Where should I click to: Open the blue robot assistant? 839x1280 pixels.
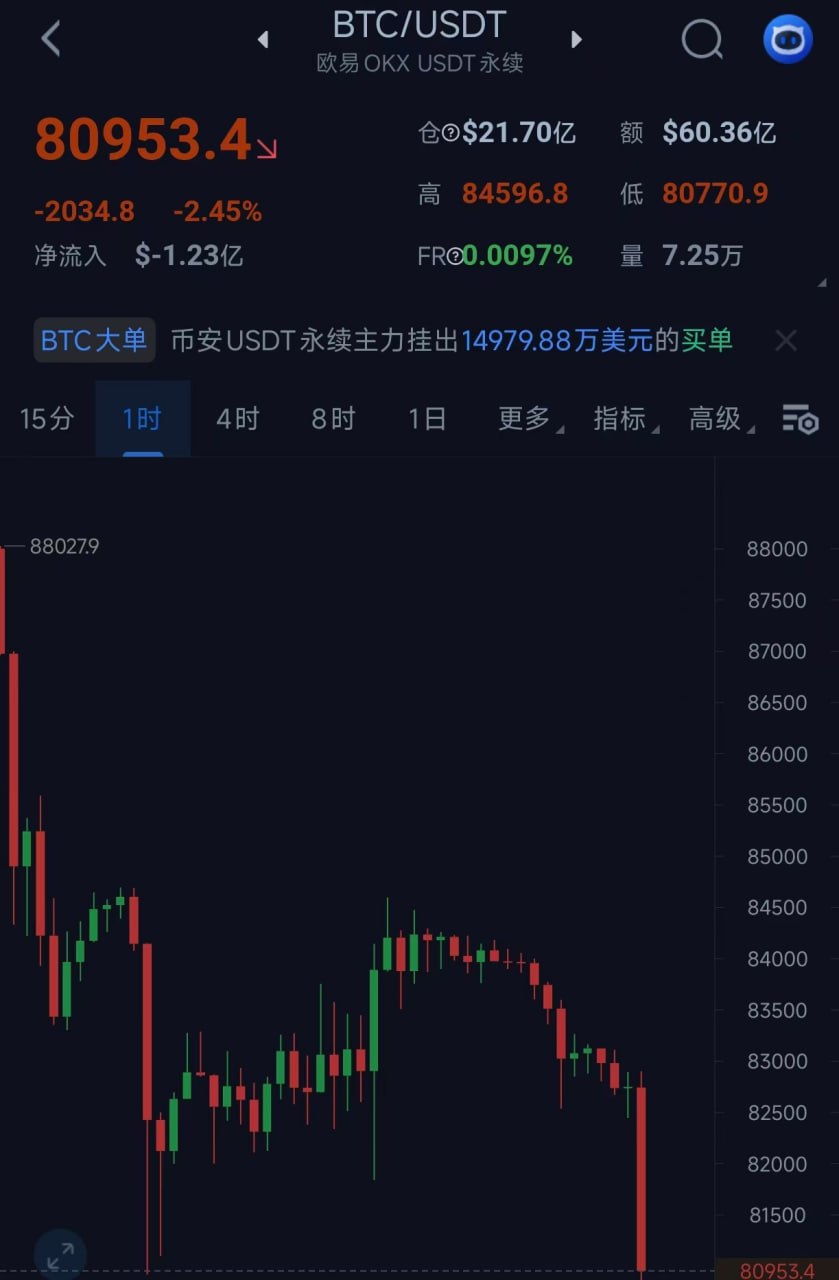point(788,39)
